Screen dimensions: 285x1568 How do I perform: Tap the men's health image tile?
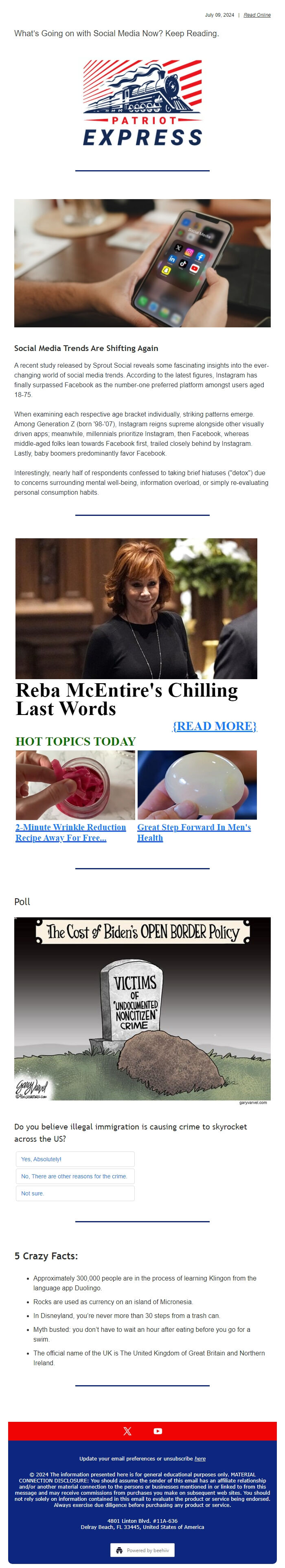pos(197,785)
